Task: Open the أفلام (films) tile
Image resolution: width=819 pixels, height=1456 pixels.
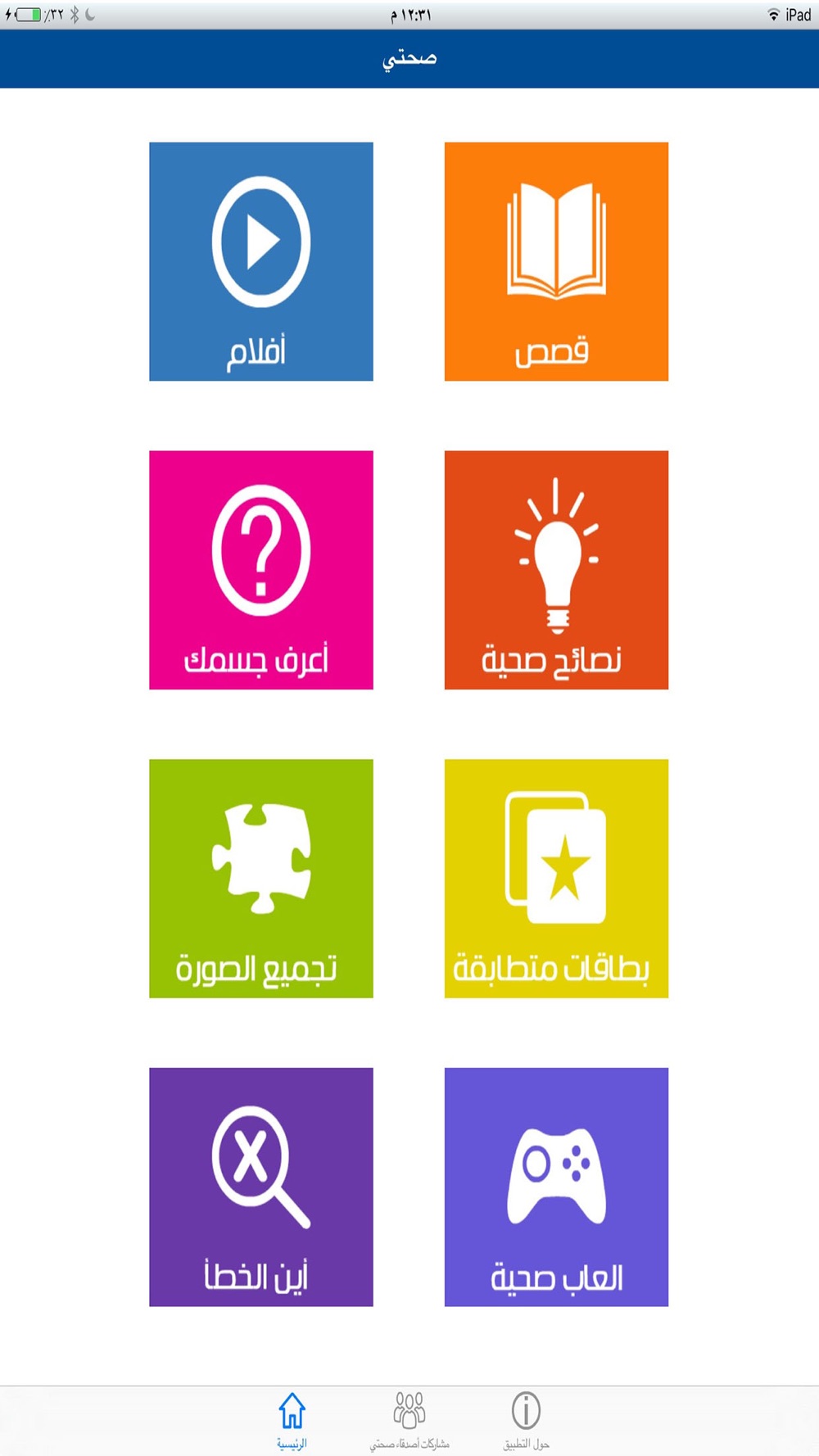Action: tap(261, 261)
